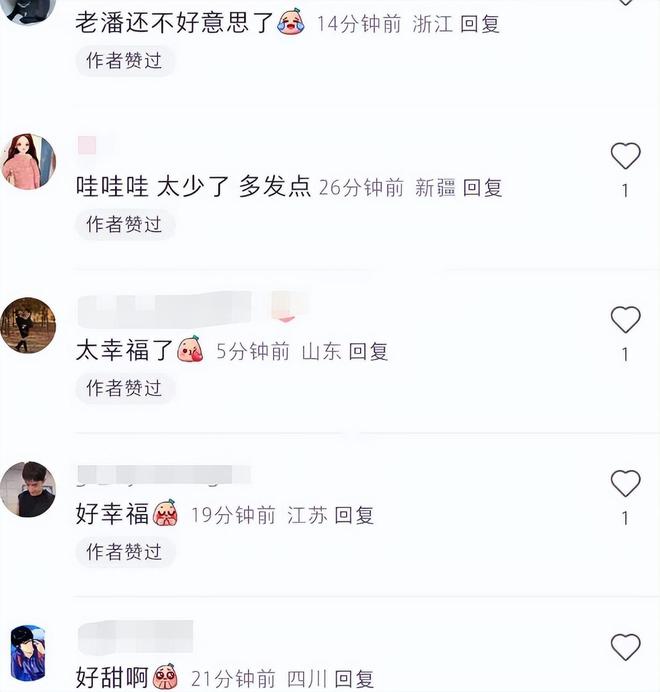The height and width of the screenshot is (692, 660).
Task: Open avatar of 好幸福 commenter
Action: click(28, 489)
